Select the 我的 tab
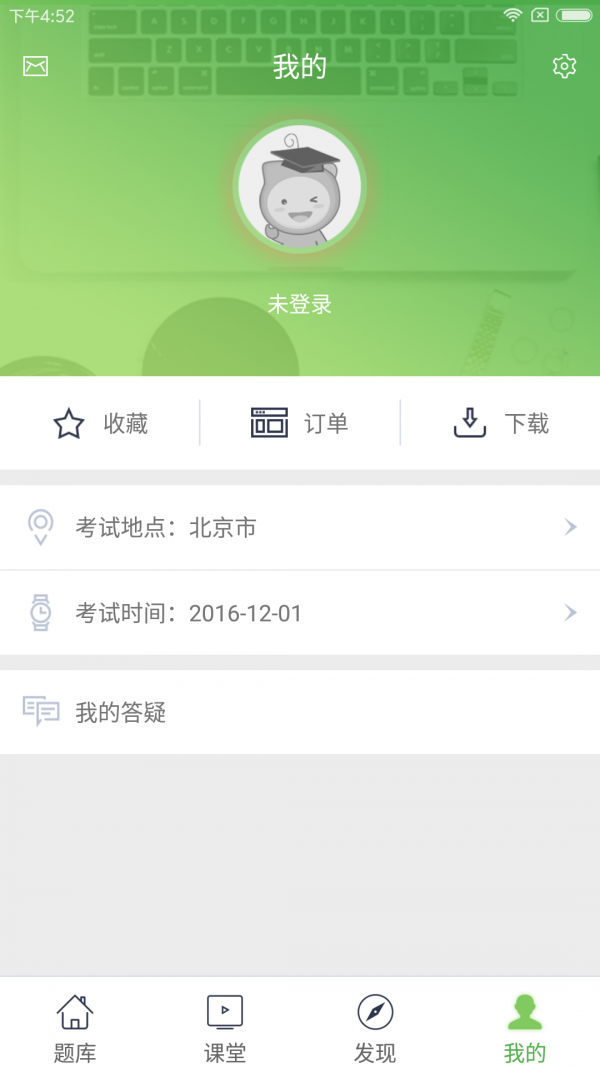The height and width of the screenshot is (1067, 600). click(525, 1027)
